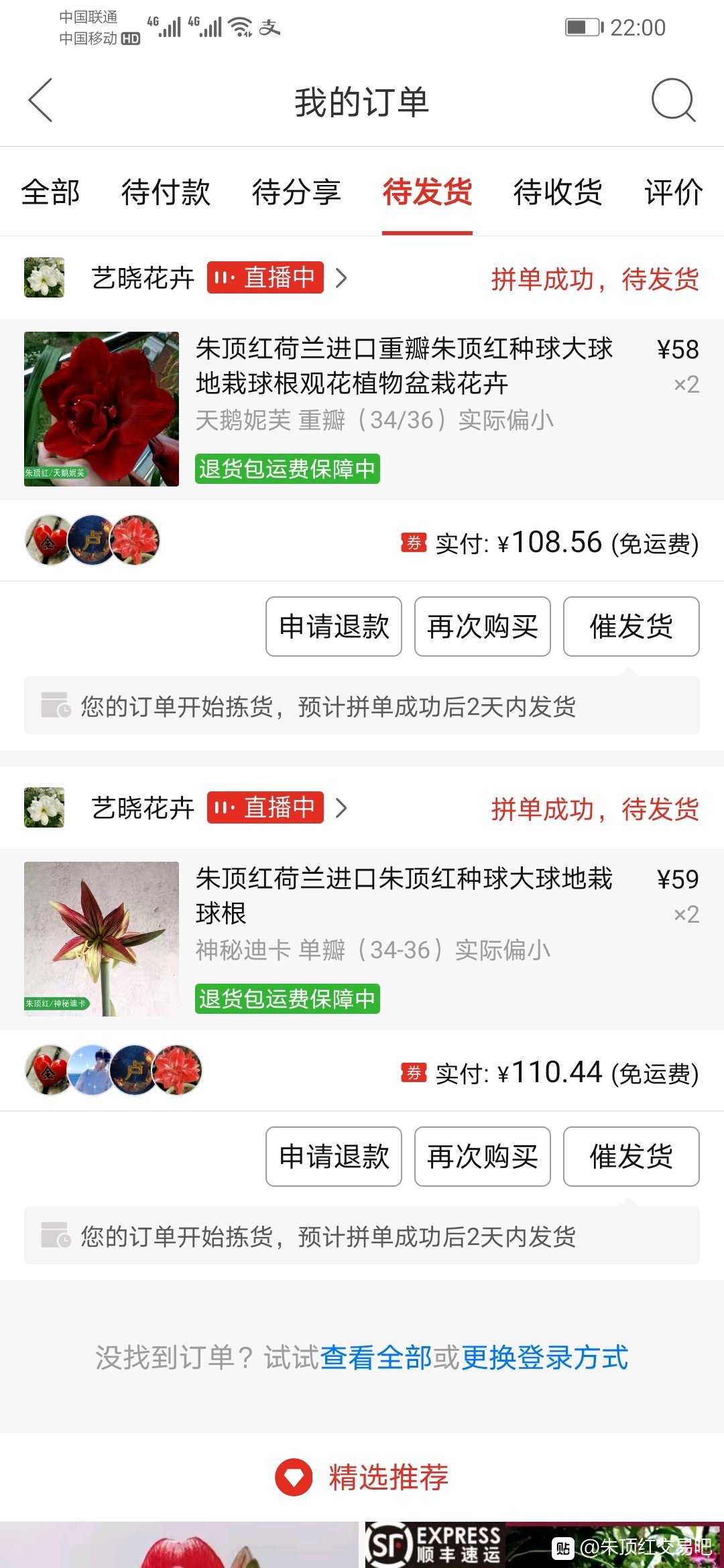Open 艺晓花卉 shop from the first order
The height and width of the screenshot is (1568, 724).
142,278
